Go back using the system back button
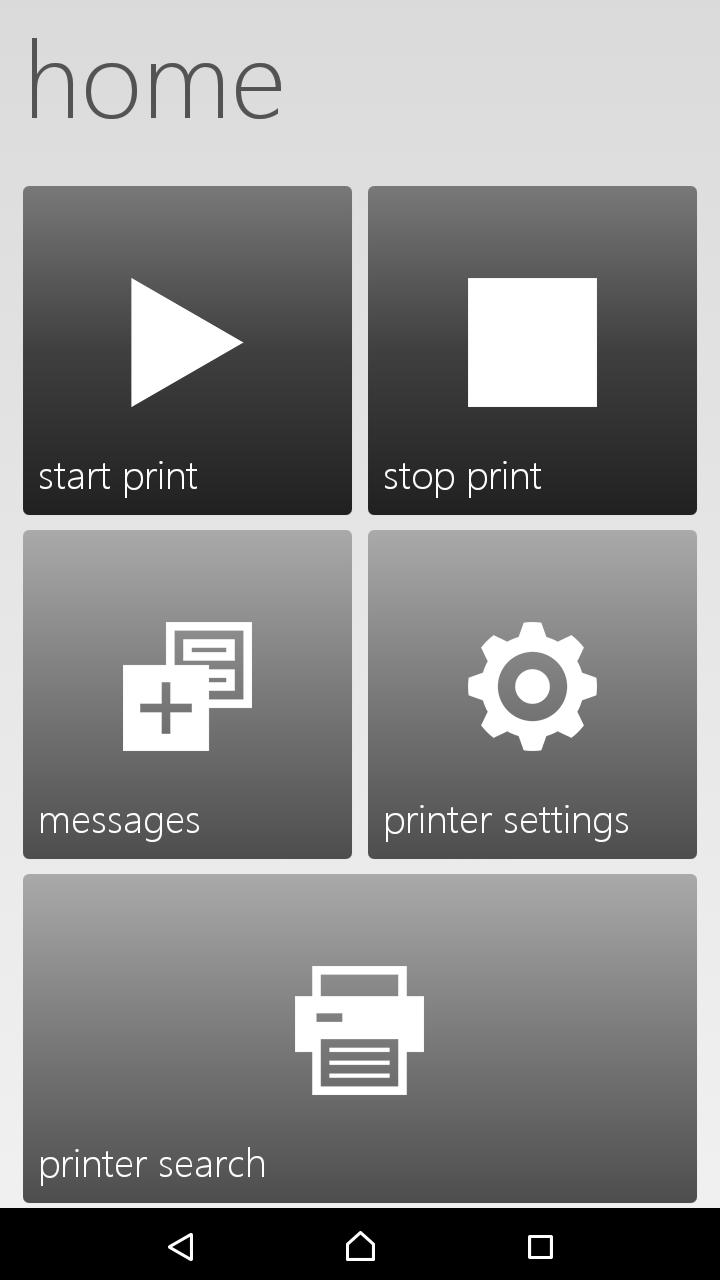The width and height of the screenshot is (720, 1280). click(x=180, y=1246)
